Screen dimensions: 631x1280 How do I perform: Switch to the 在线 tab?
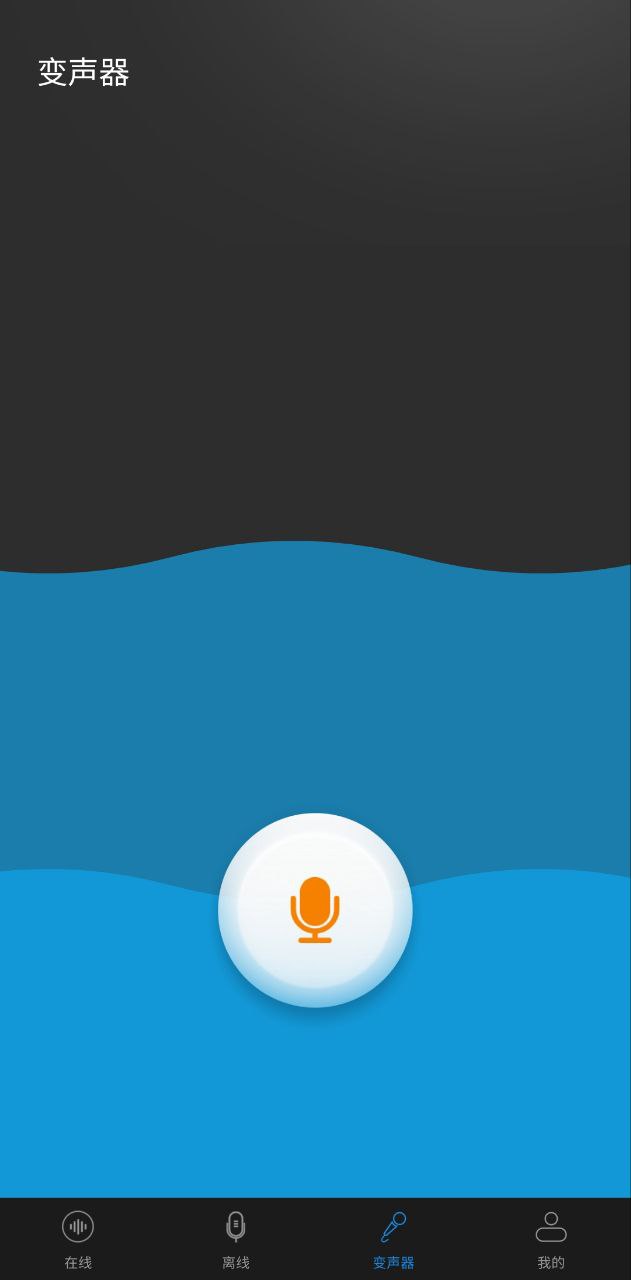pos(78,1238)
